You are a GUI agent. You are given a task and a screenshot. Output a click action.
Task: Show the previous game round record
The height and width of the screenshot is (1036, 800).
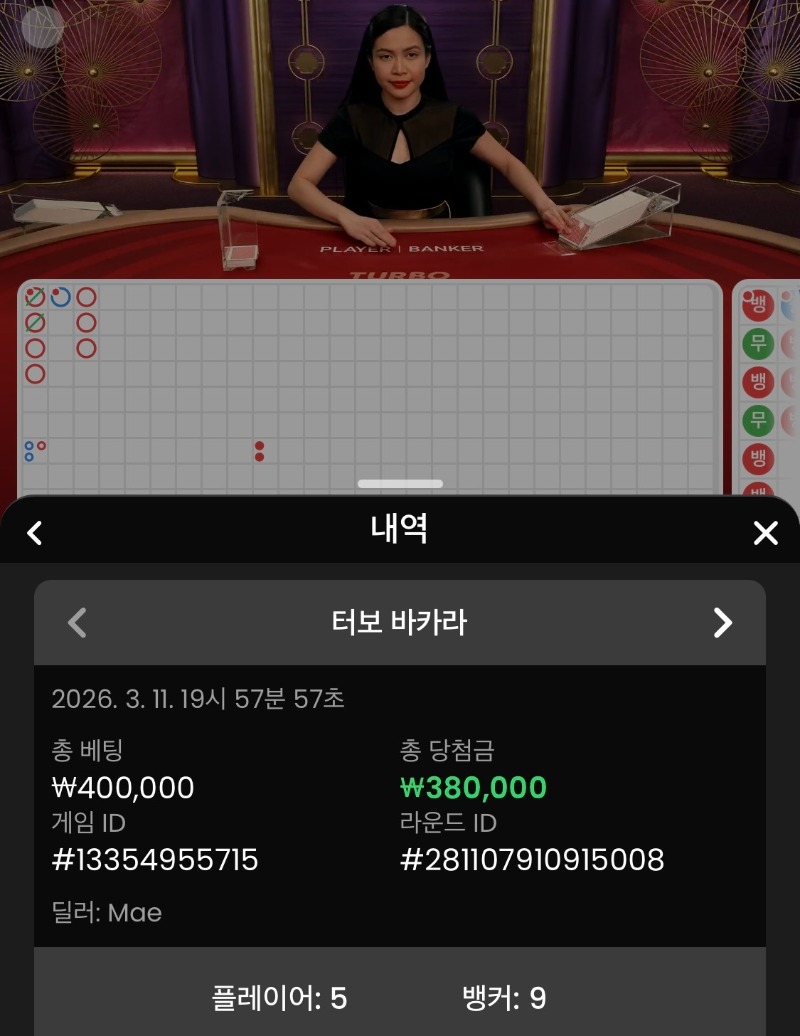point(77,623)
